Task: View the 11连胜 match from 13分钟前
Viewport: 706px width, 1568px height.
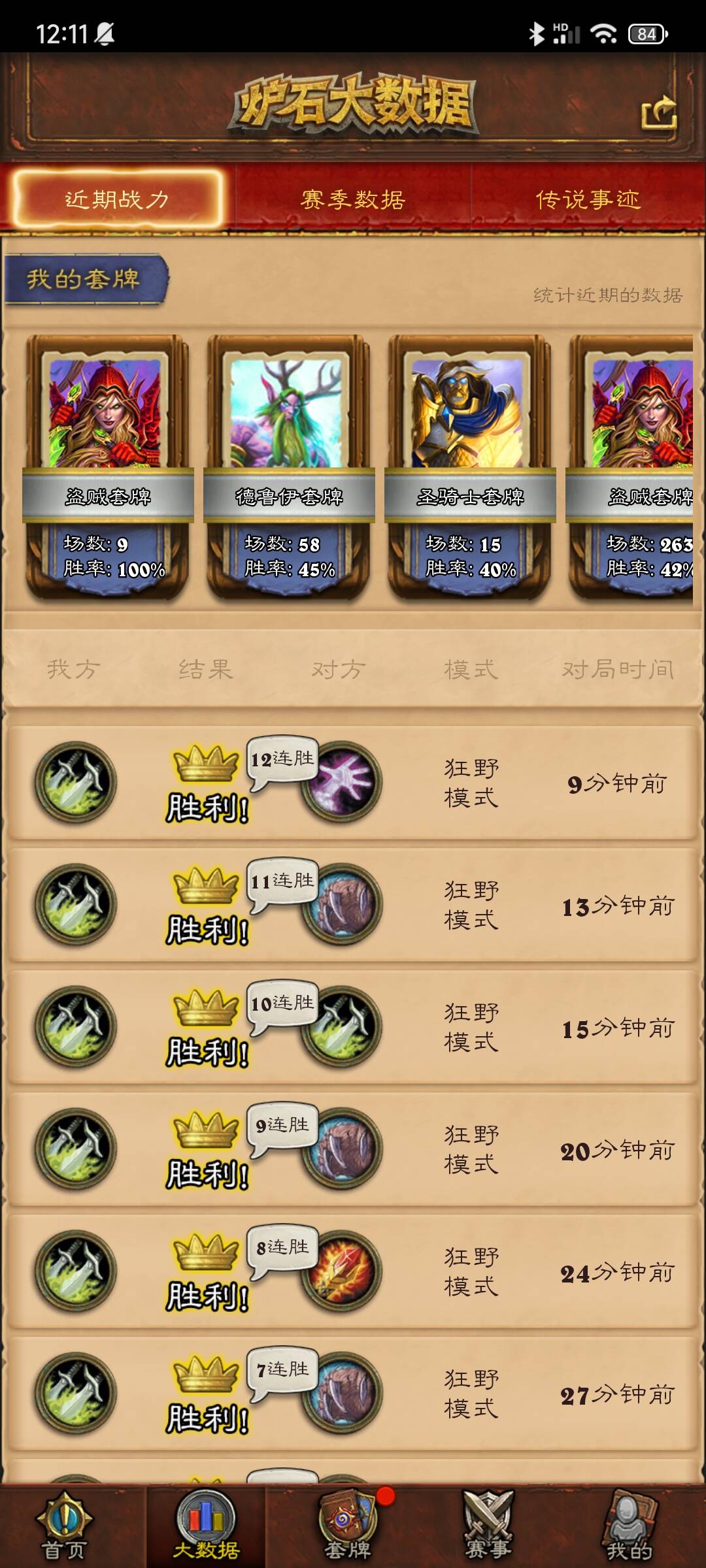Action: pyautogui.click(x=353, y=904)
